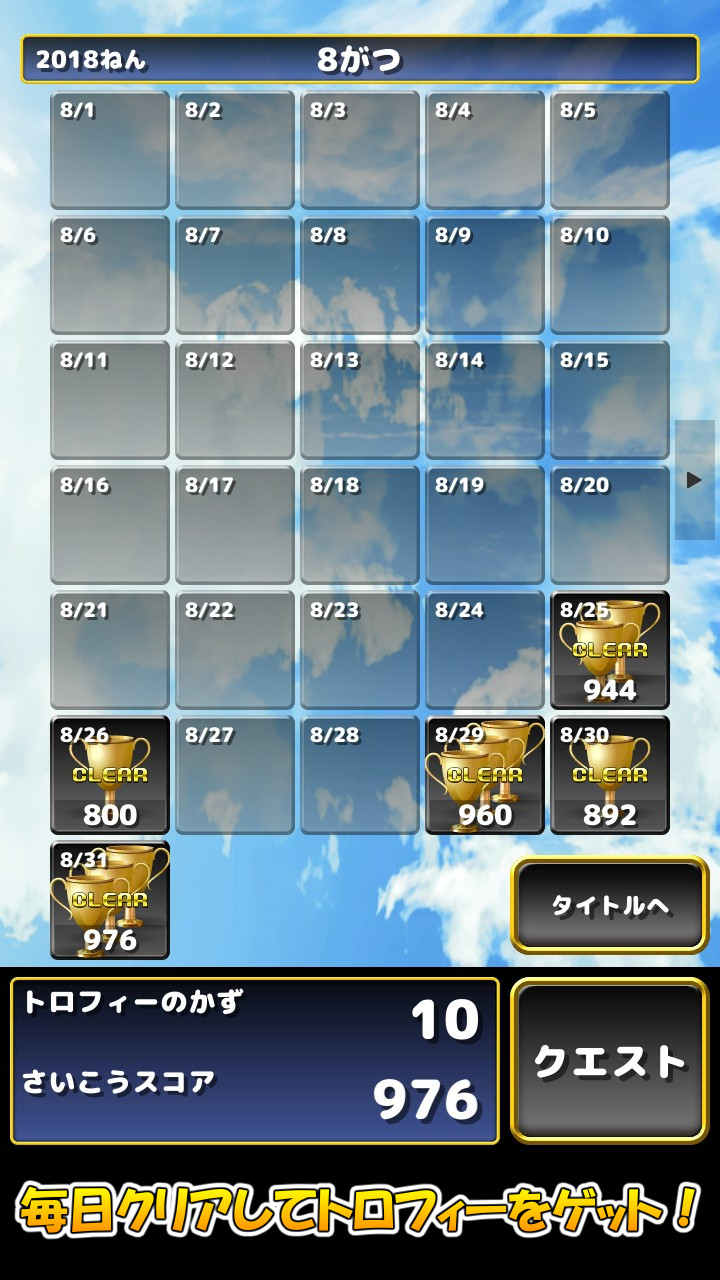The width and height of the screenshot is (720, 1280).
Task: Open the 8/30 tile with score 892
Action: (610, 775)
